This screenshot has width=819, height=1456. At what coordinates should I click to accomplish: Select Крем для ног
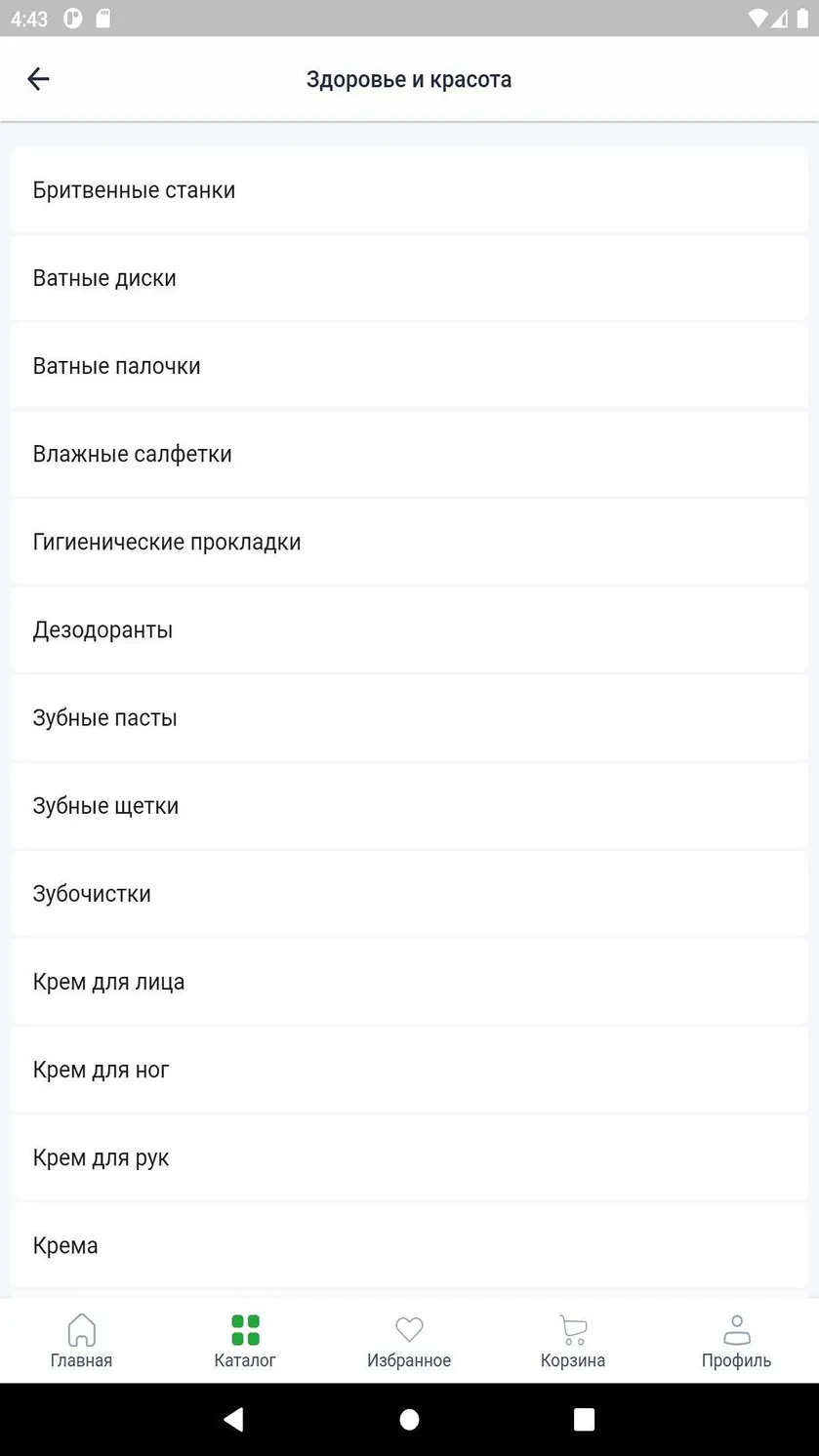coord(409,1070)
